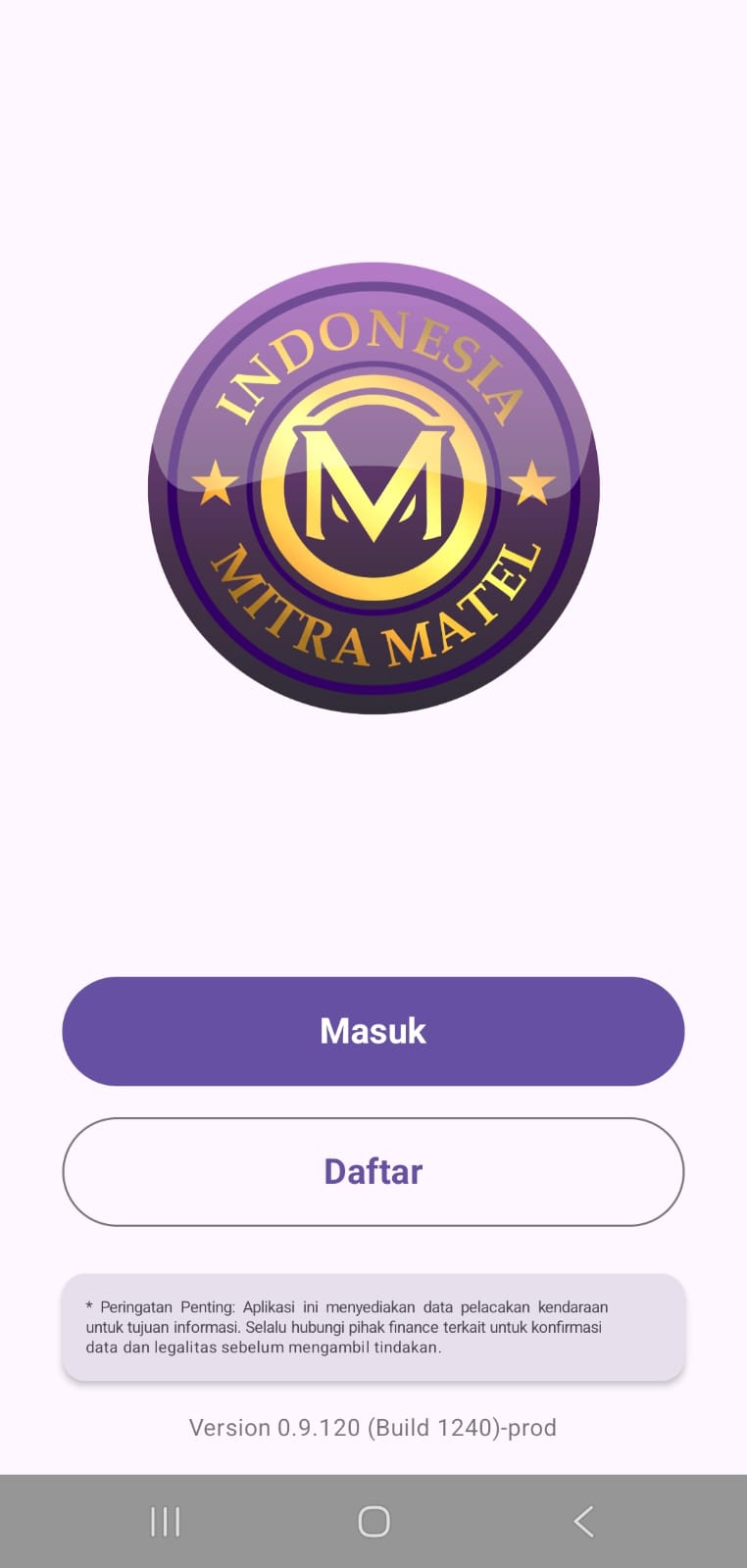
Task: Return to the home screen
Action: point(373,1521)
